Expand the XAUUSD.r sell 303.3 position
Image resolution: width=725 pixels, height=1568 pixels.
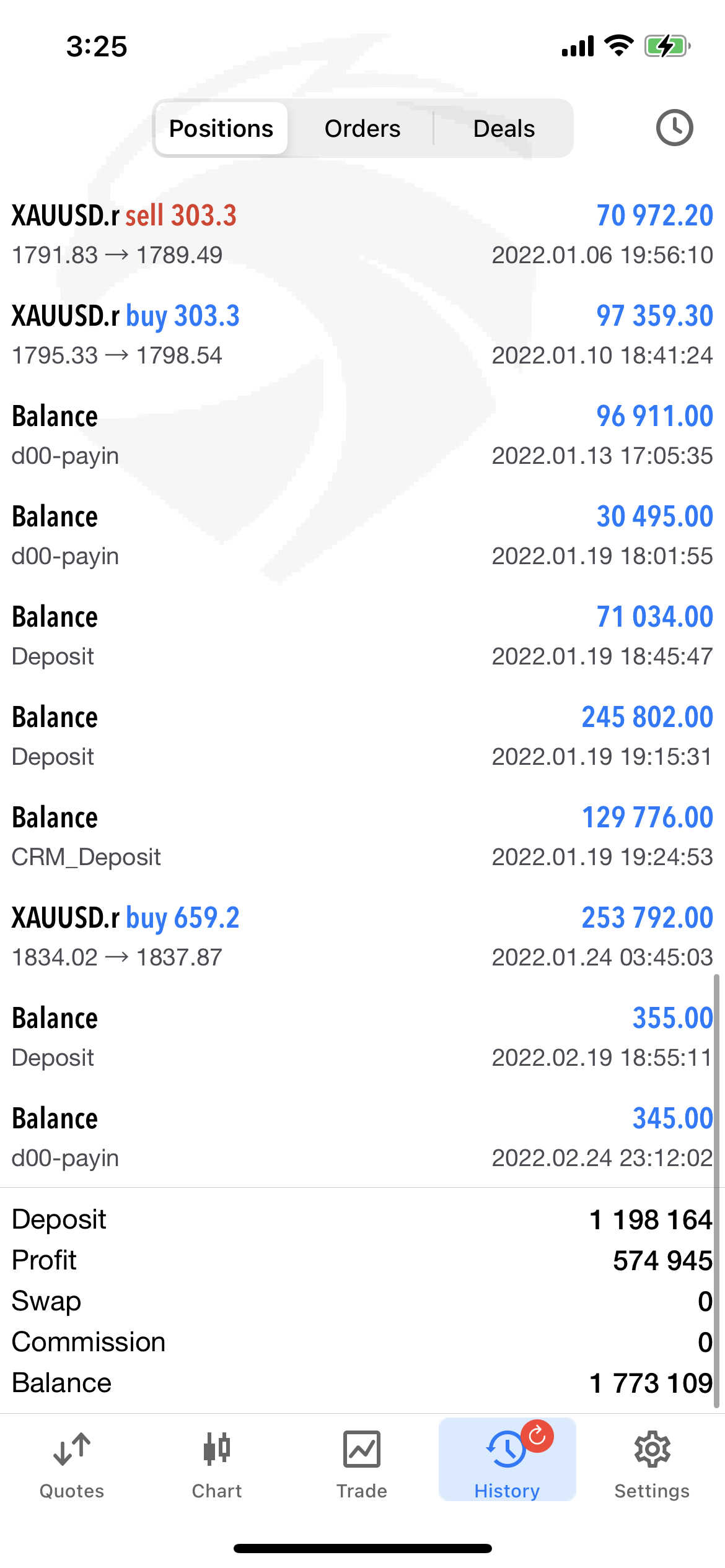(x=362, y=235)
